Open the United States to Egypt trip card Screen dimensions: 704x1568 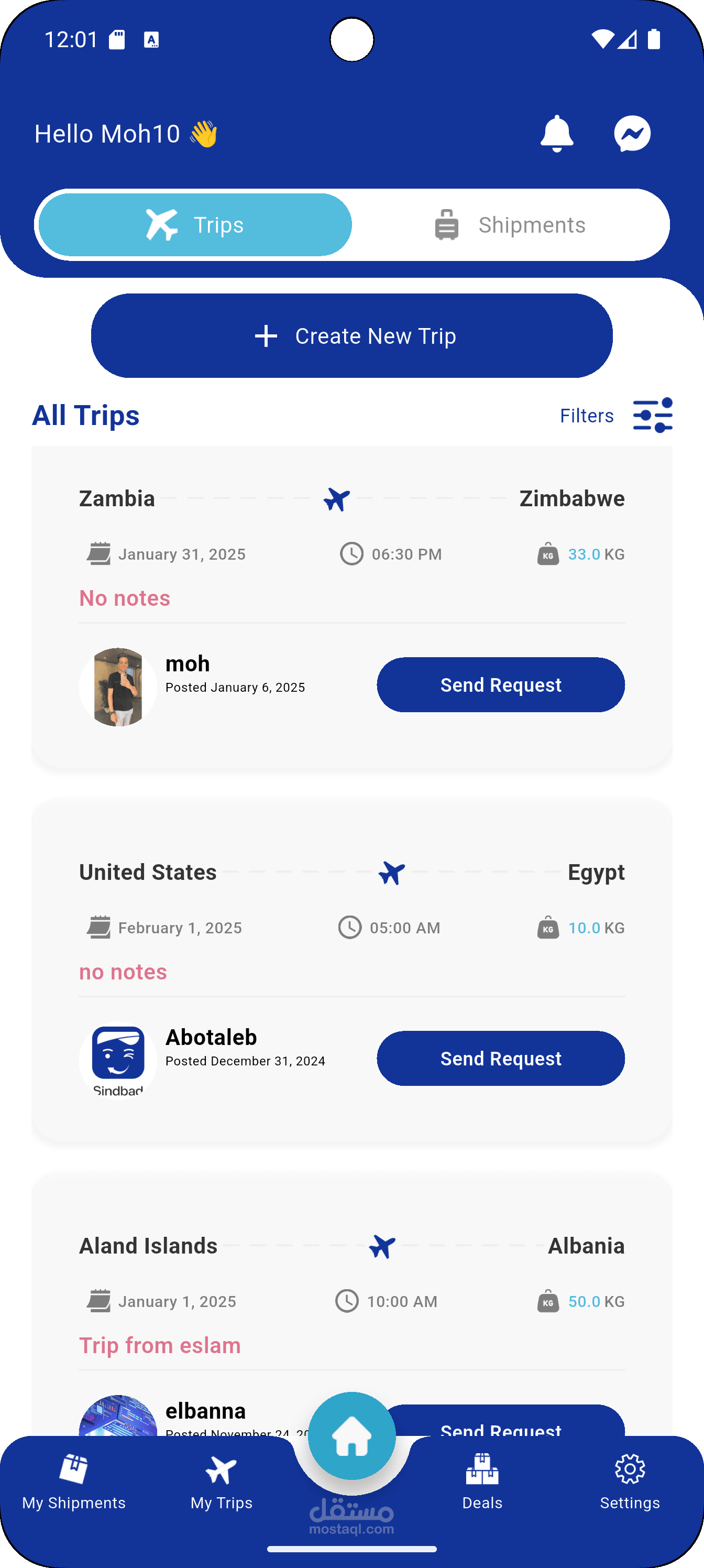[x=351, y=972]
